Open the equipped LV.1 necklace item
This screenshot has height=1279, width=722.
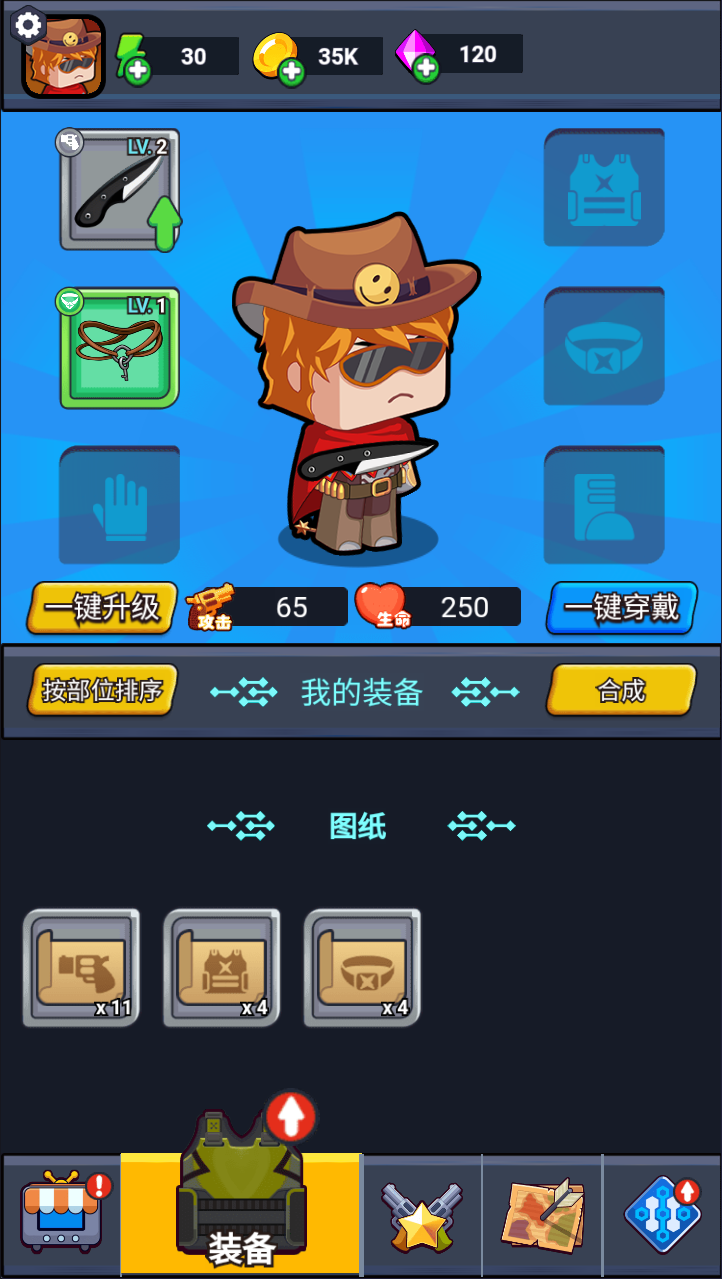click(x=120, y=349)
